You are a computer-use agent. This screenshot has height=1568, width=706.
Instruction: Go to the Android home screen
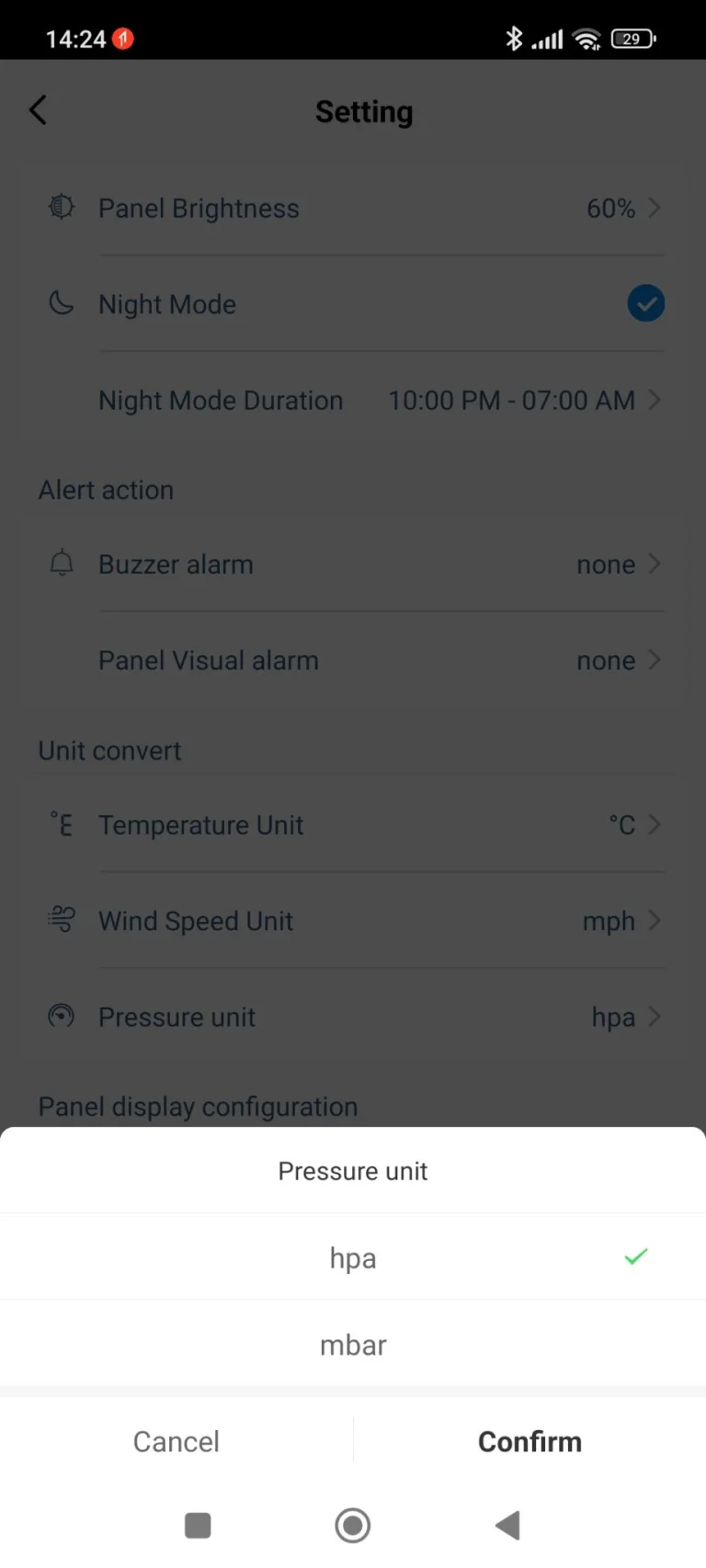coord(353,1526)
